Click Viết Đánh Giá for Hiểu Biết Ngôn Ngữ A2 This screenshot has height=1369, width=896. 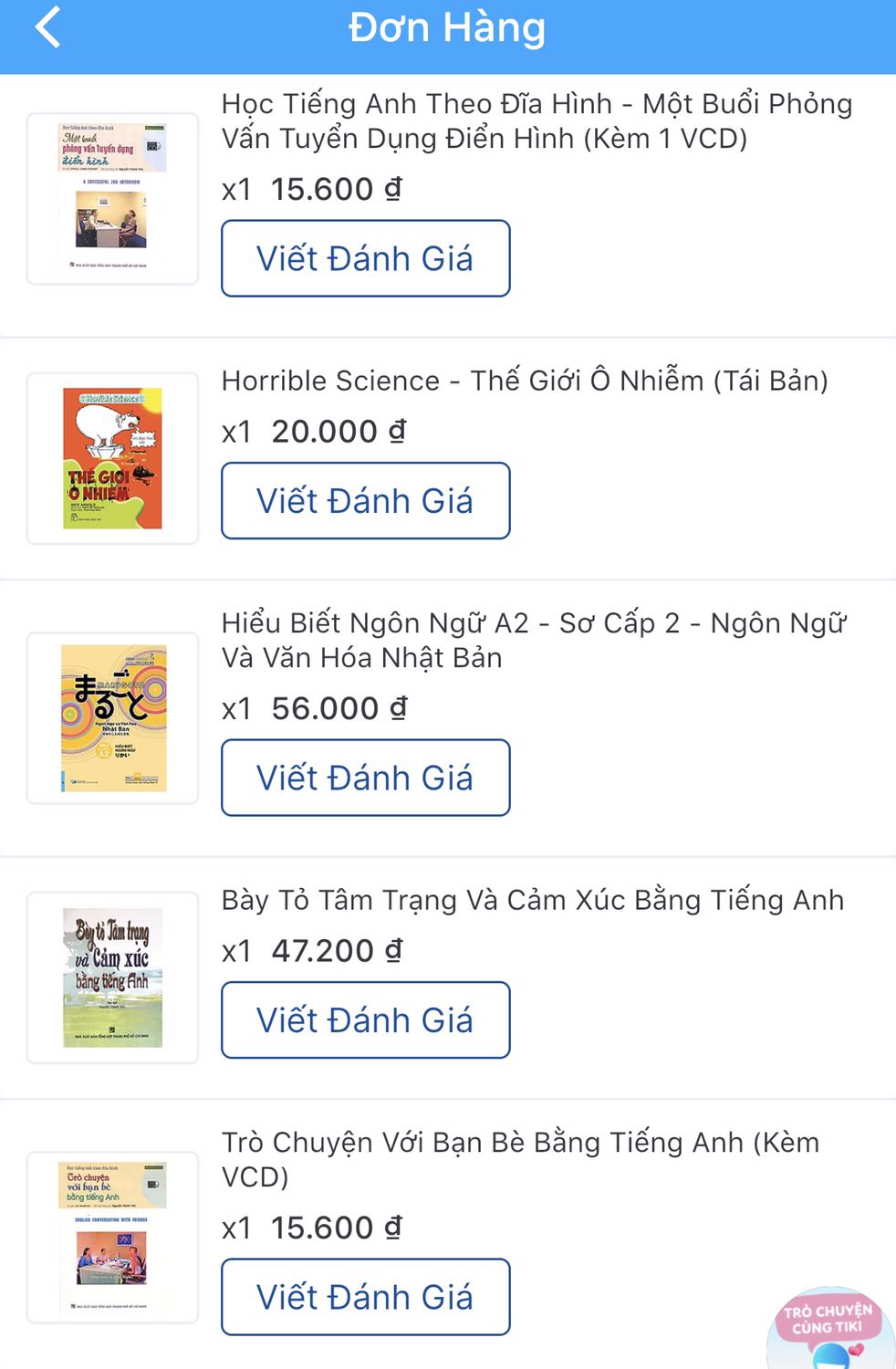click(365, 777)
